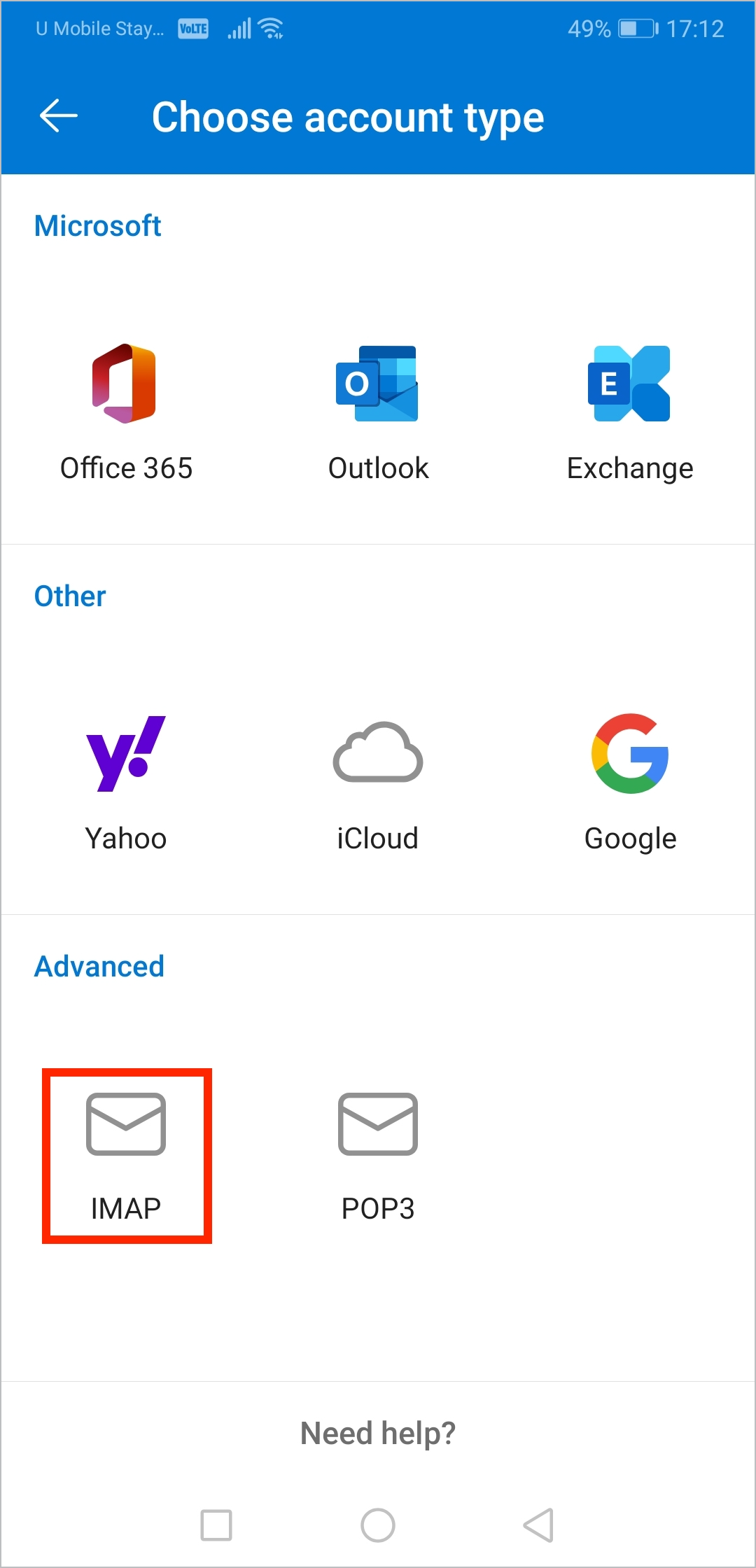Add a Yahoo account
The height and width of the screenshot is (1568, 756).
coord(126,783)
